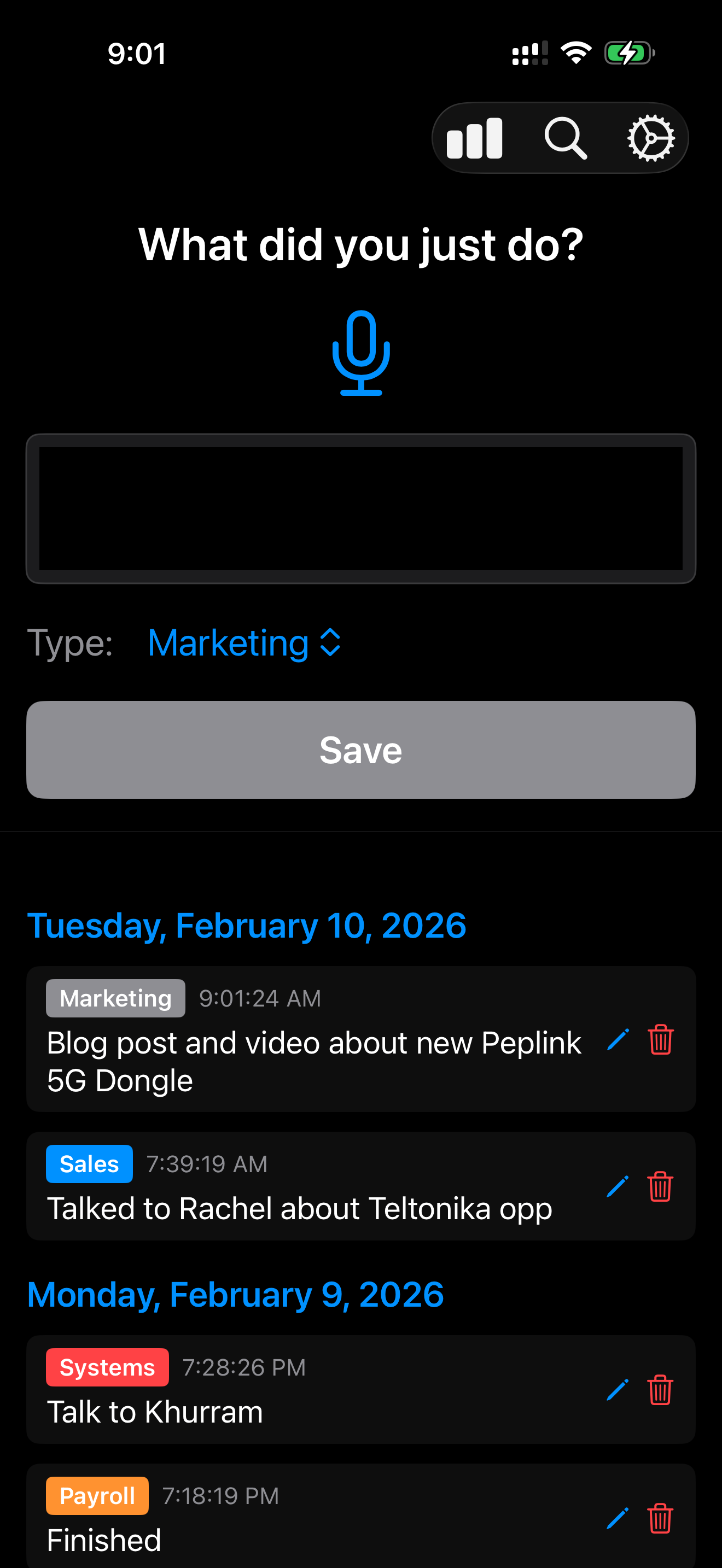Screen dimensions: 722x1568
Task: Edit the Peplink 5G Dongle entry
Action: 618,1041
